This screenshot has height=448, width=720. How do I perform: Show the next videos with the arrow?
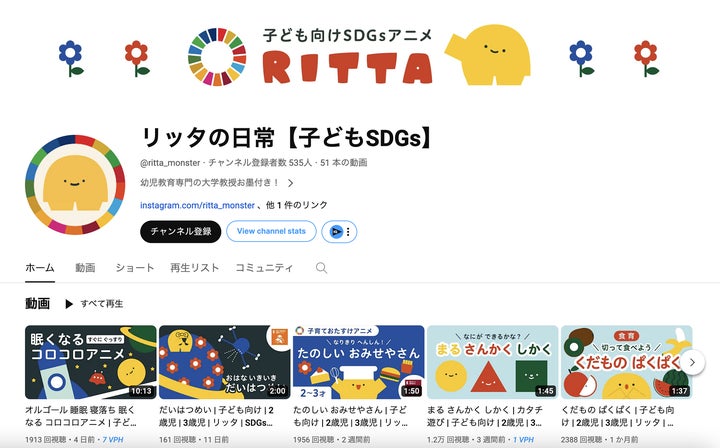(x=692, y=362)
